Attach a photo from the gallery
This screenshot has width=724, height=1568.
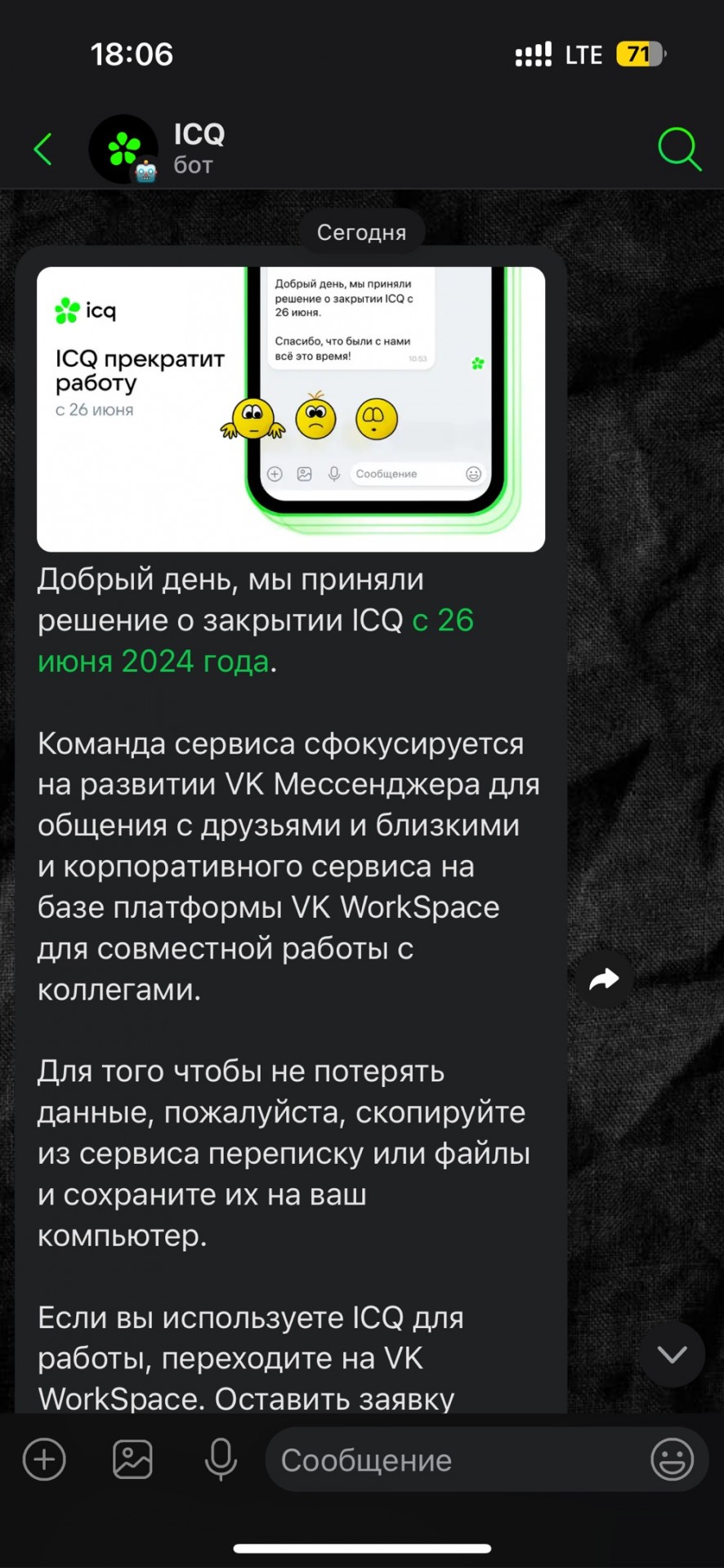click(132, 1459)
